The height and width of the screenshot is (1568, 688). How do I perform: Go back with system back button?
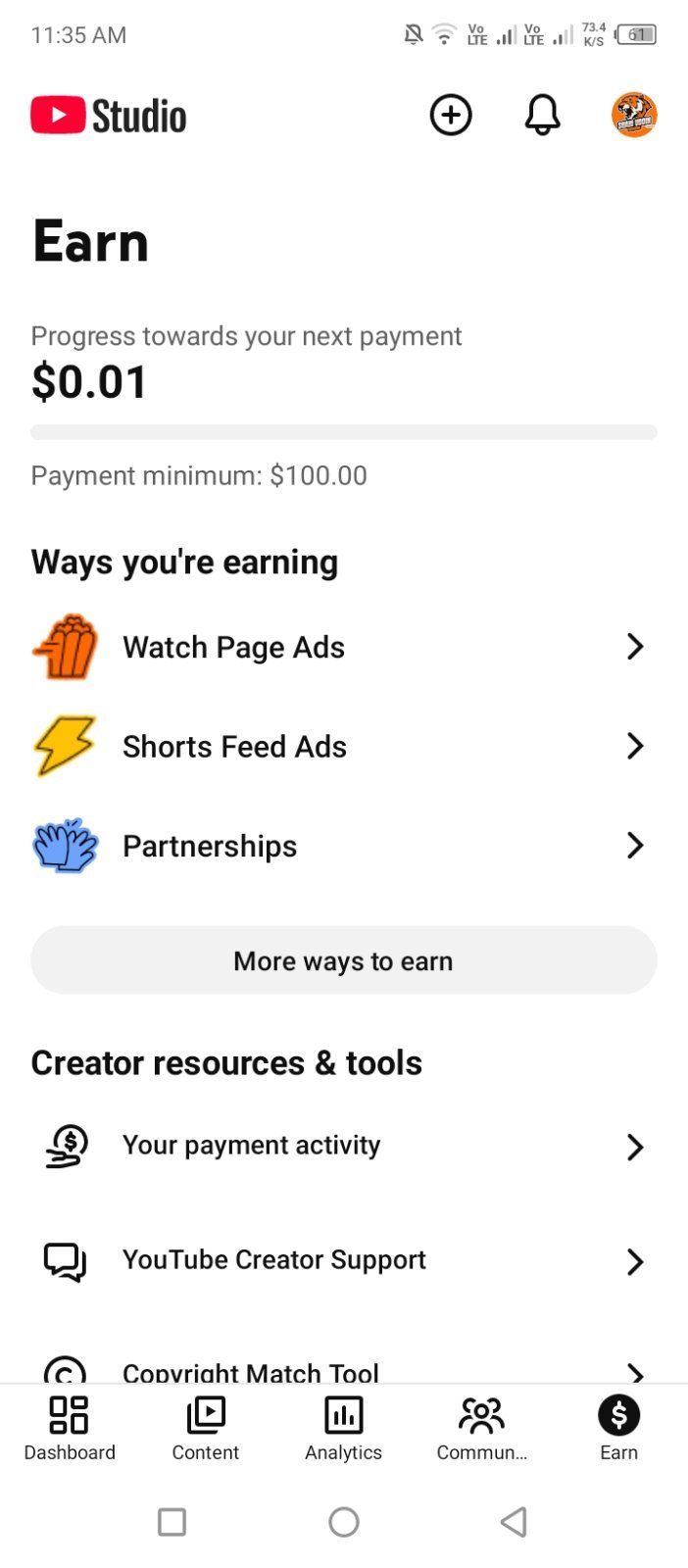(x=514, y=1522)
